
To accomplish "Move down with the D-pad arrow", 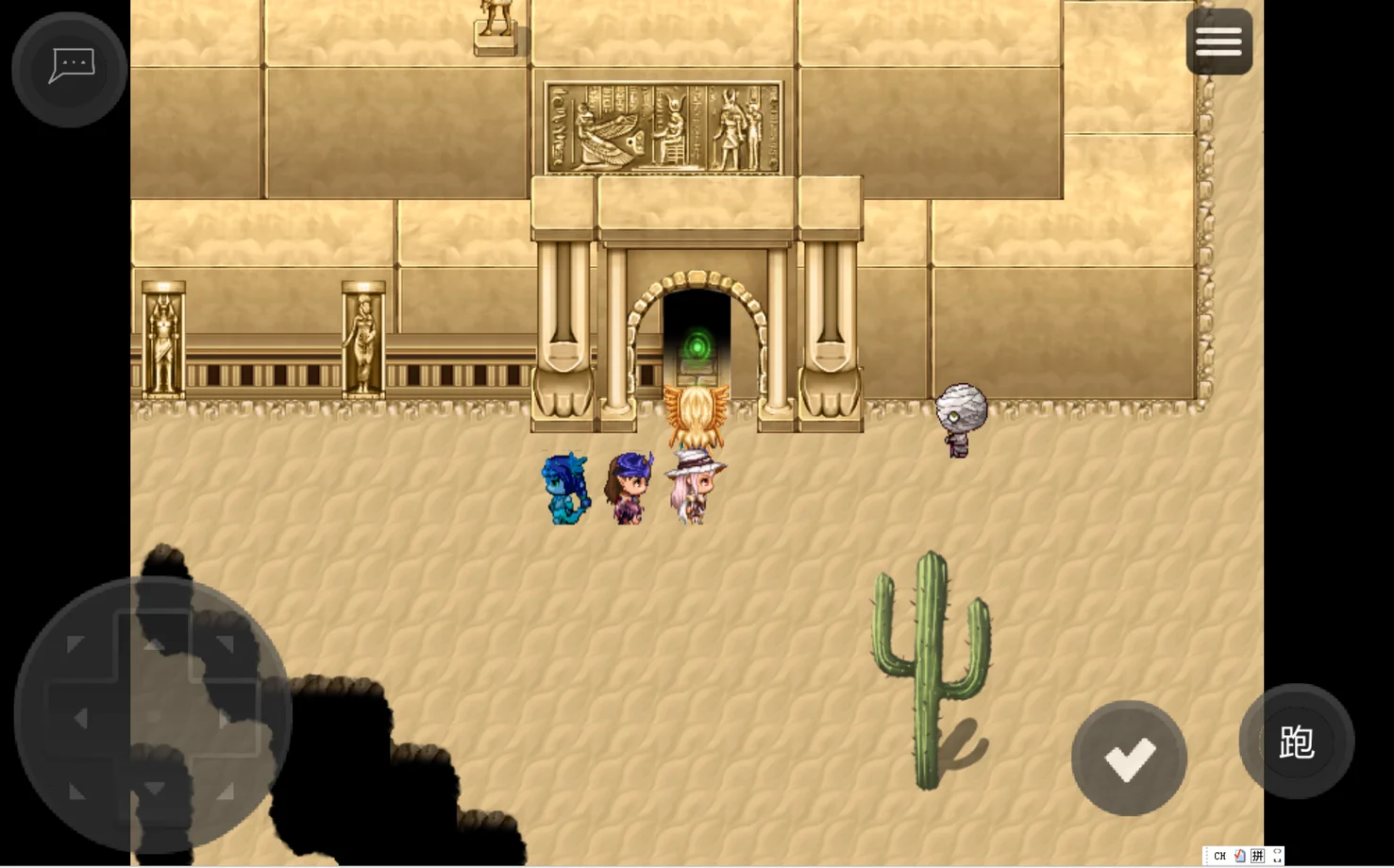I will (153, 789).
